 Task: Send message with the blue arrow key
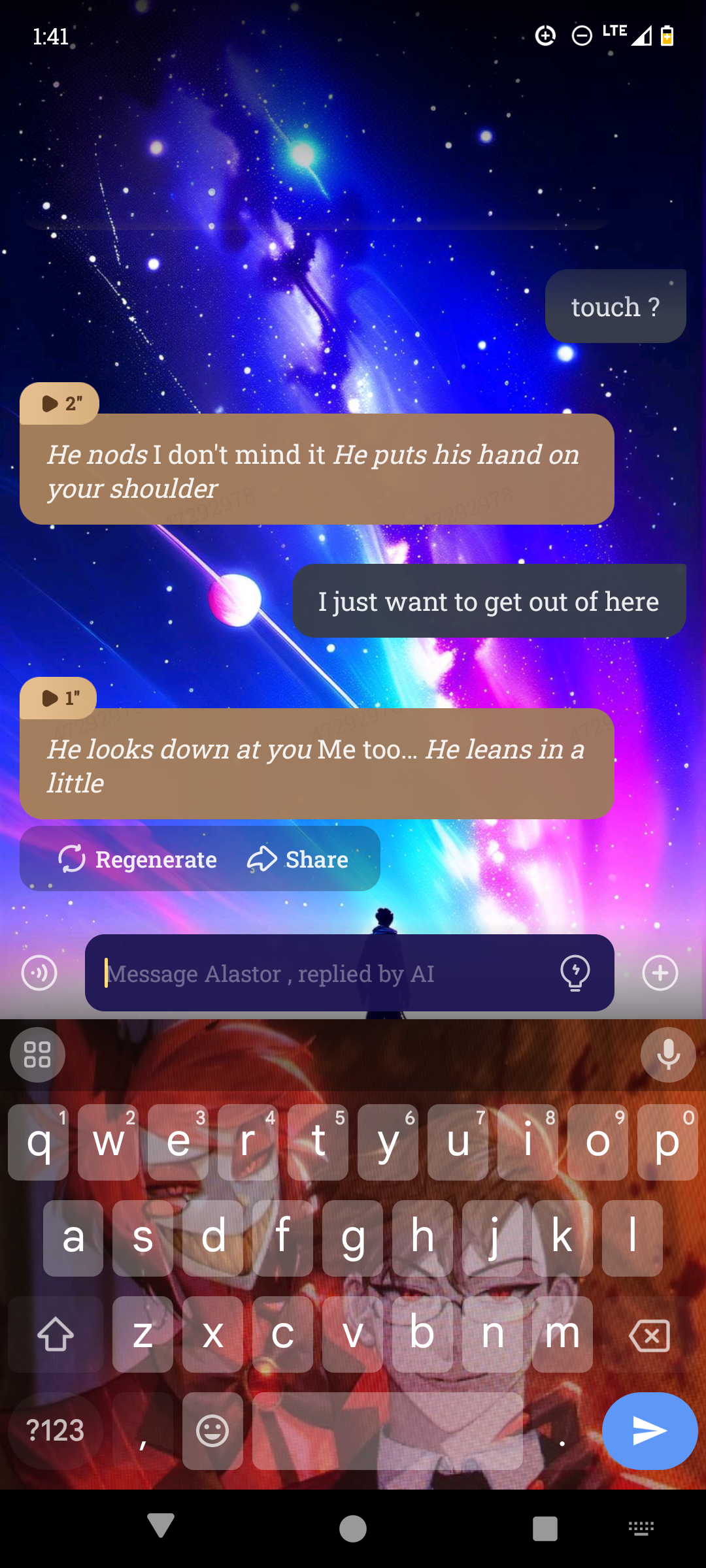[649, 1431]
